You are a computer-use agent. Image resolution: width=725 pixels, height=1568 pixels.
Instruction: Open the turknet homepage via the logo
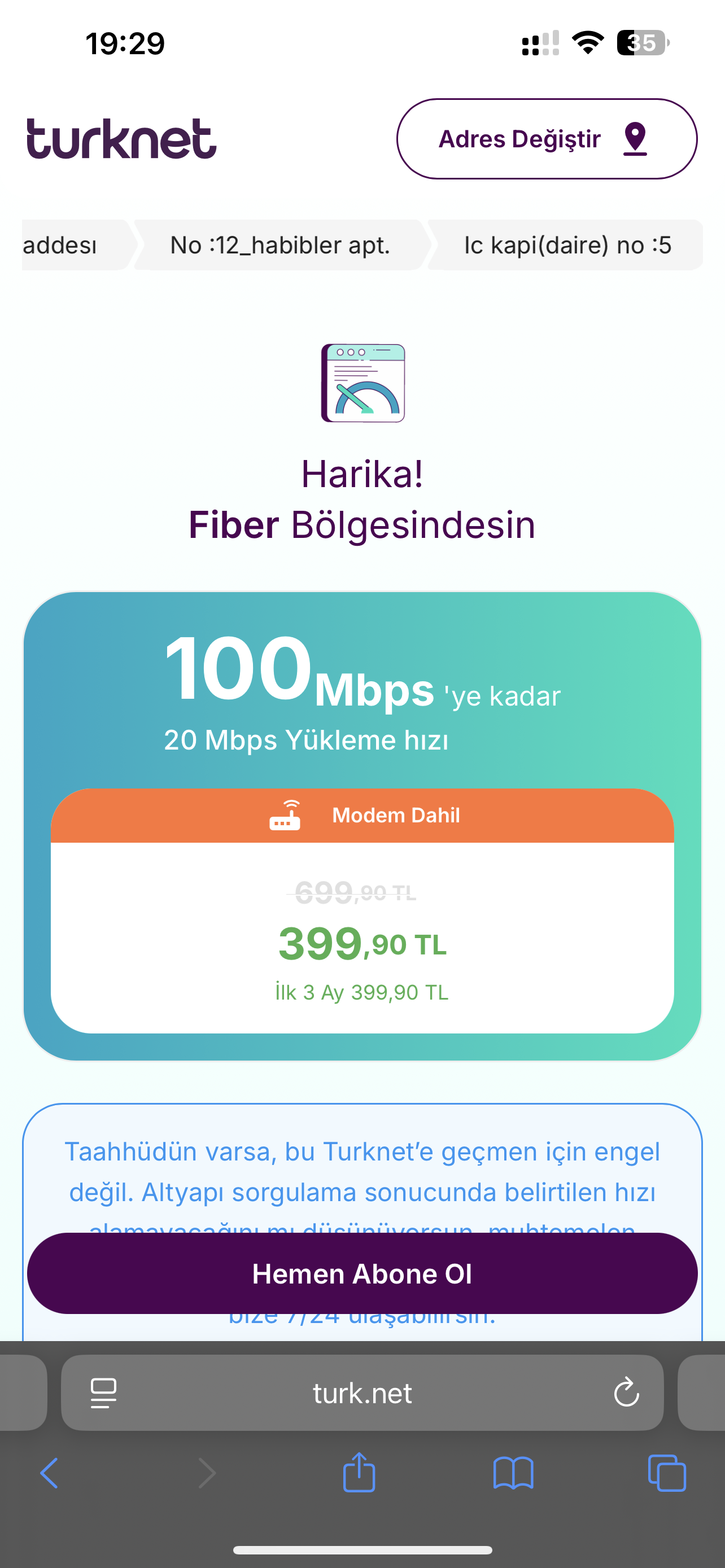(122, 139)
